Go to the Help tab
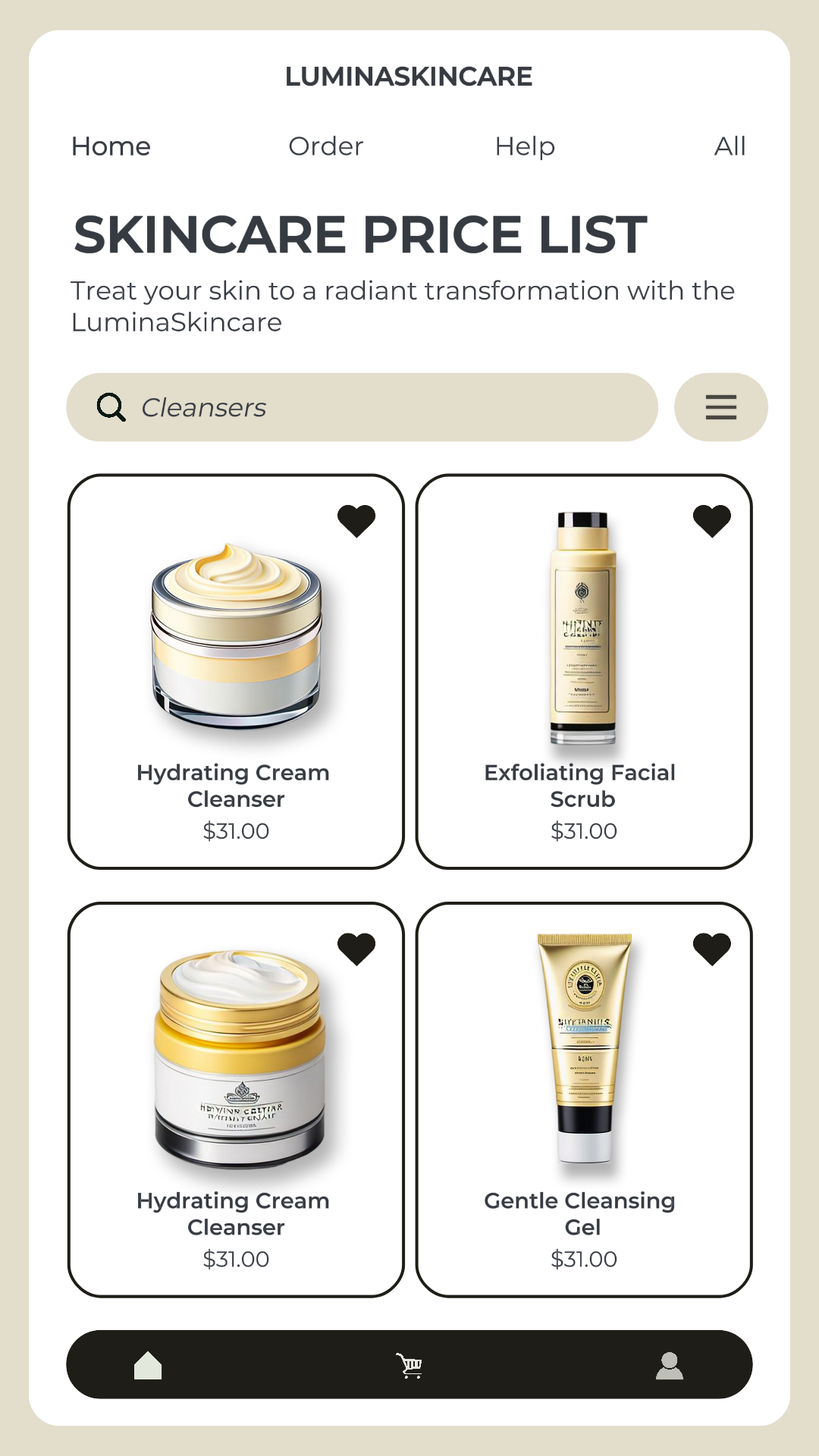819x1456 pixels. 525,146
